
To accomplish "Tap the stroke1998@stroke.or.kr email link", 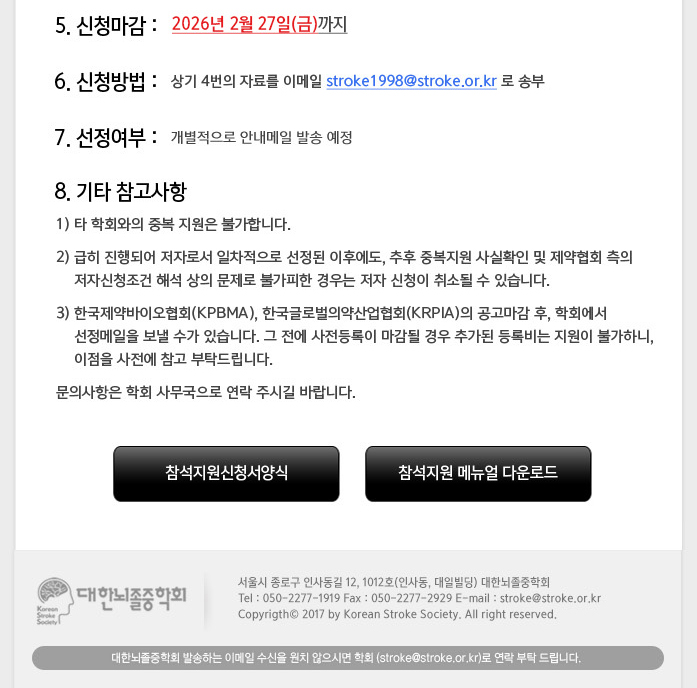I will coord(411,81).
